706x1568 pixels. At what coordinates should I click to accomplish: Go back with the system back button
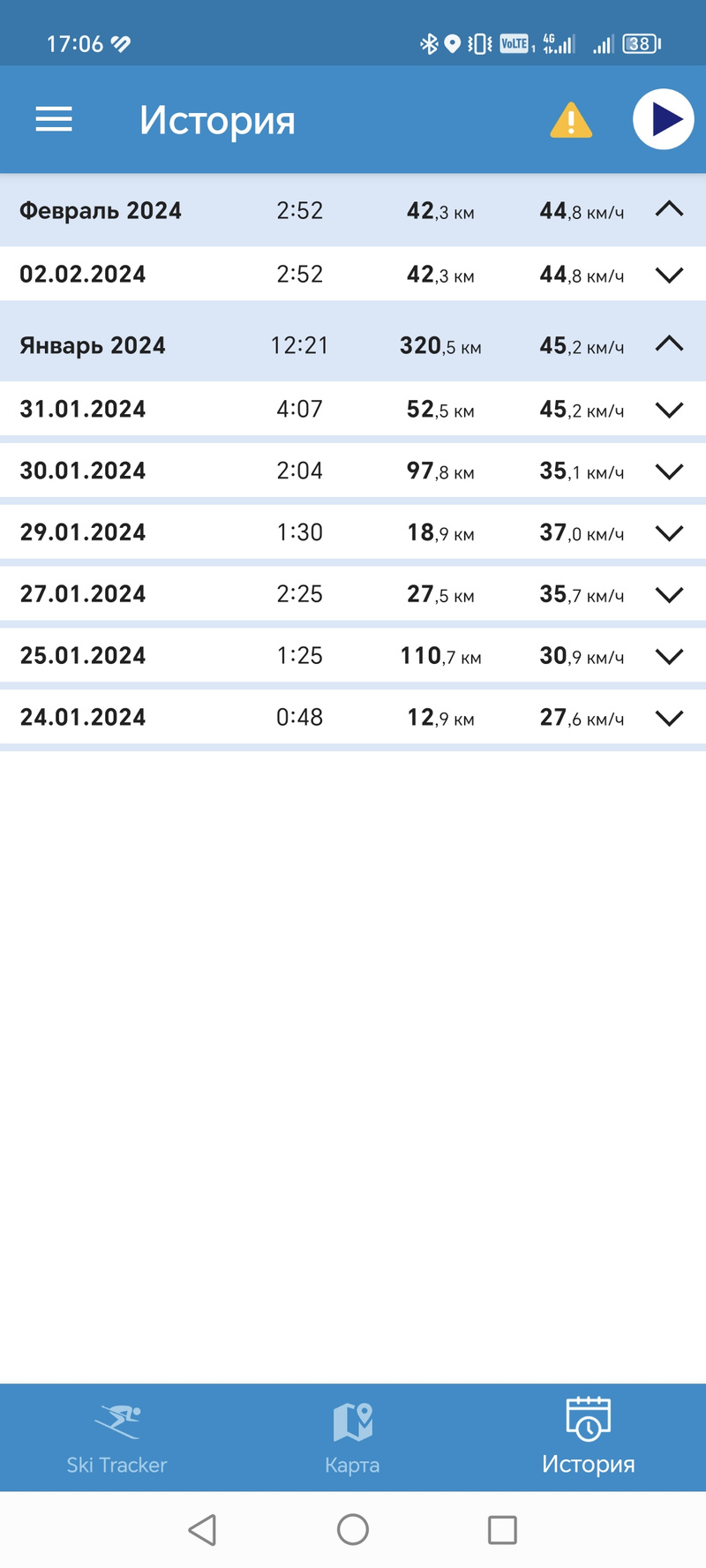pos(203,1530)
